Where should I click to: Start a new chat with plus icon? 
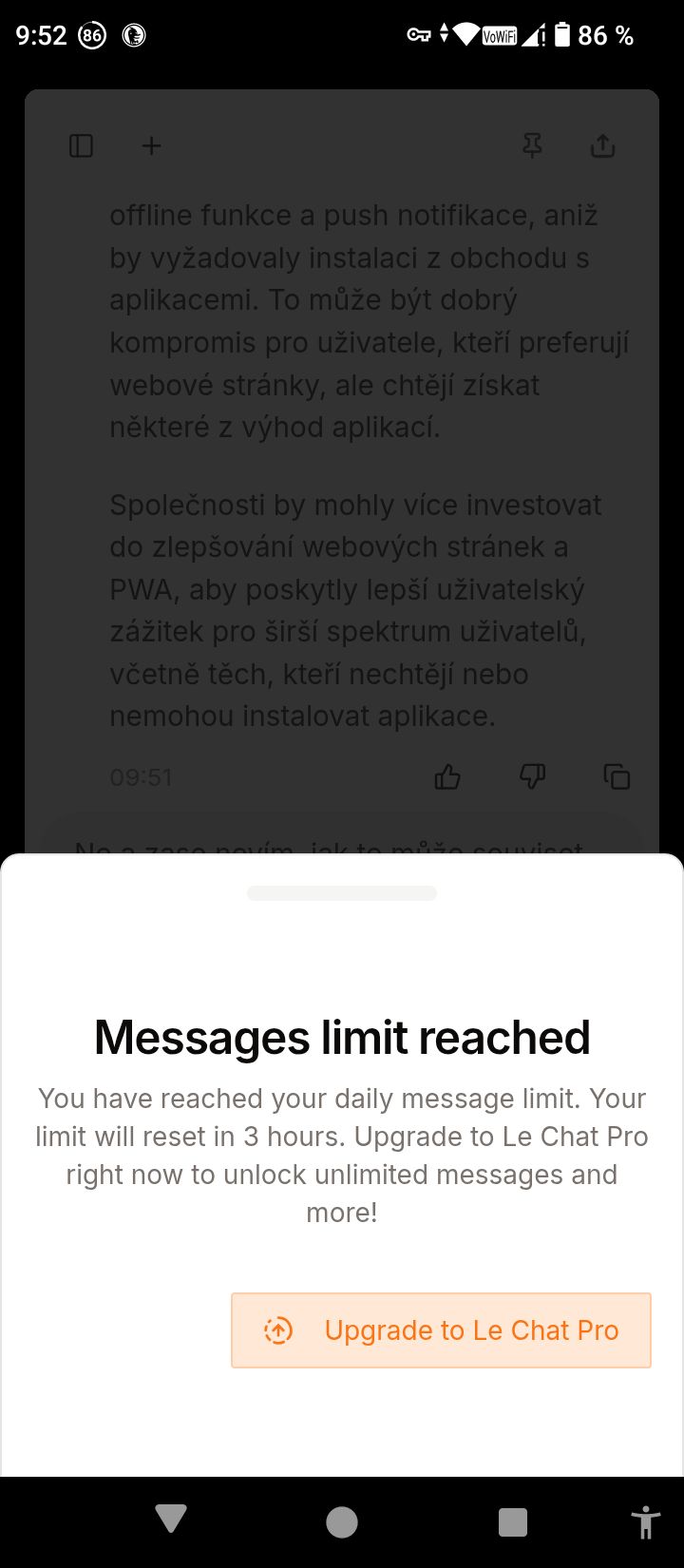(152, 145)
